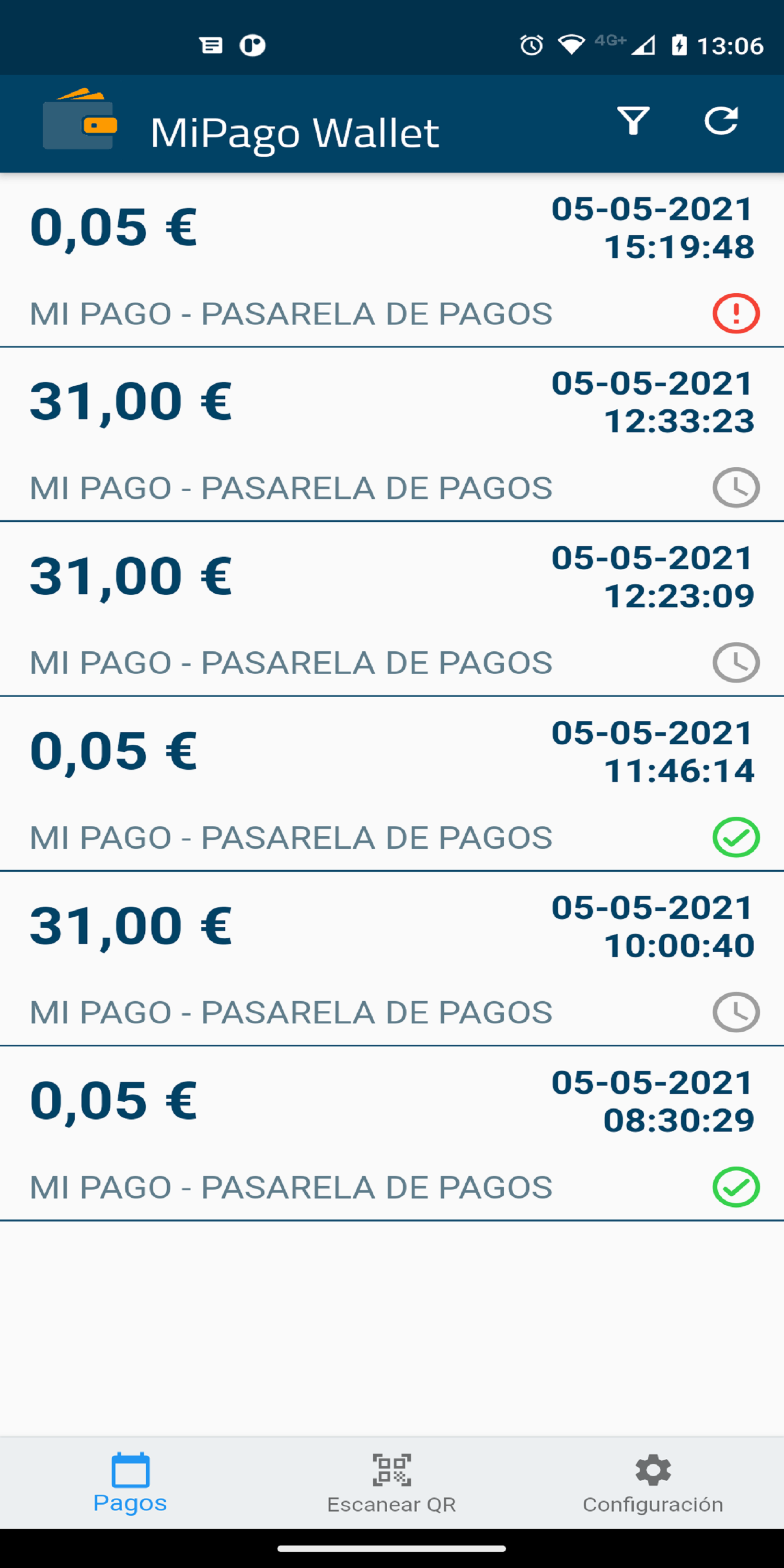Open the 31,00 € payment at 12:33:23
Screen dimensions: 784x1568
(x=392, y=435)
